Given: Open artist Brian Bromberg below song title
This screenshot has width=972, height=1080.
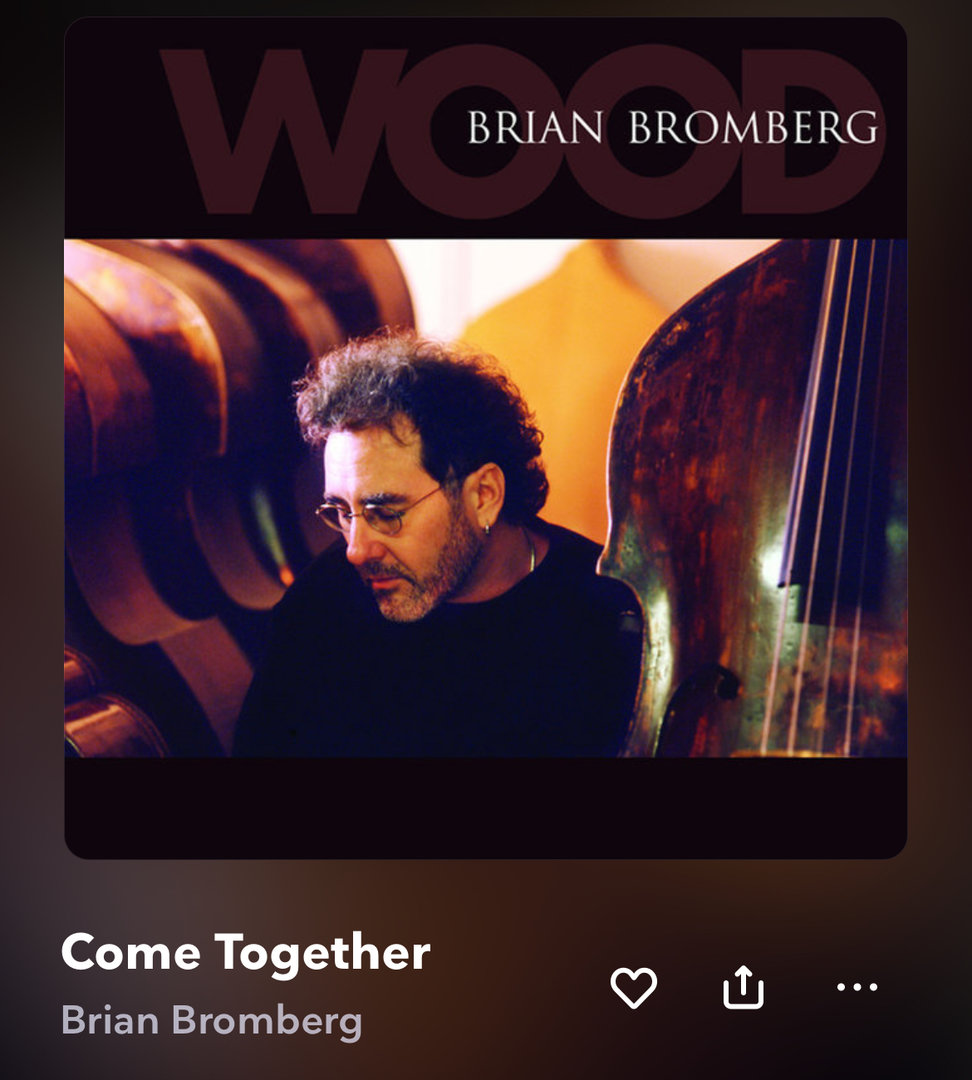Looking at the screenshot, I should point(211,1021).
